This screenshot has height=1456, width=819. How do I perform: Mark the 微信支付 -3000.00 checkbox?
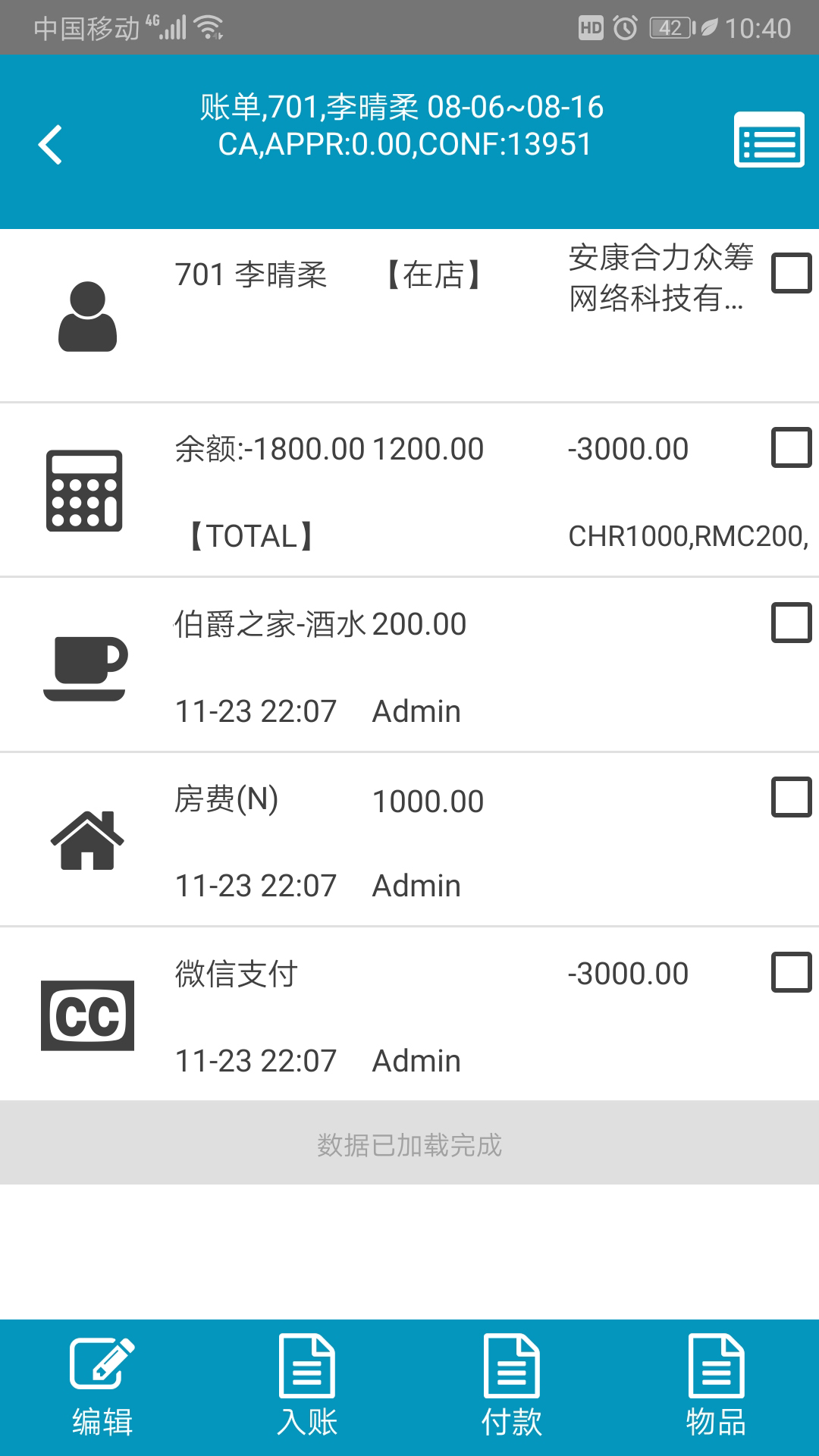(791, 972)
